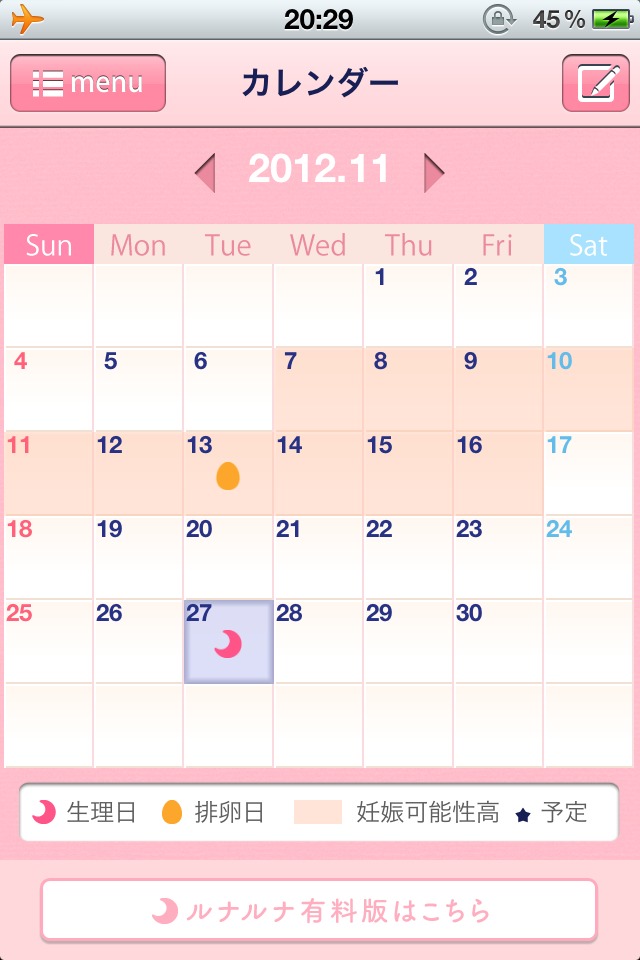Screen dimensions: 640x960
Task: Pick November 24 on the calendar
Action: click(x=588, y=557)
